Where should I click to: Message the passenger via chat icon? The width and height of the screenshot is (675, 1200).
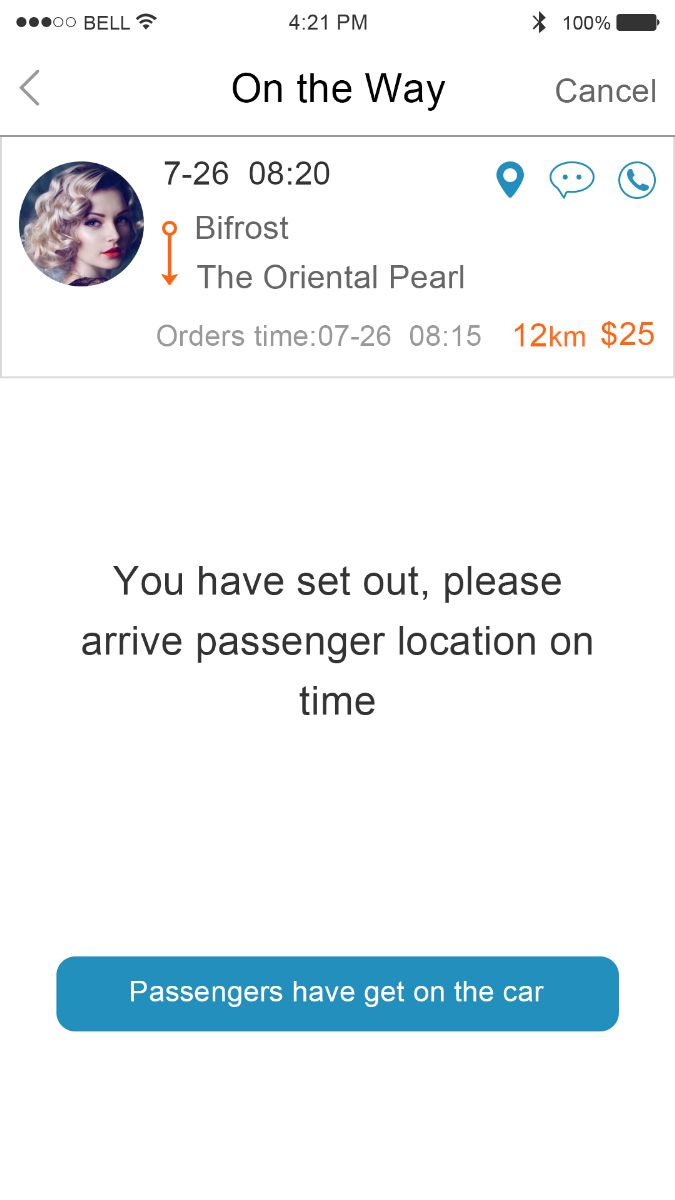point(572,181)
